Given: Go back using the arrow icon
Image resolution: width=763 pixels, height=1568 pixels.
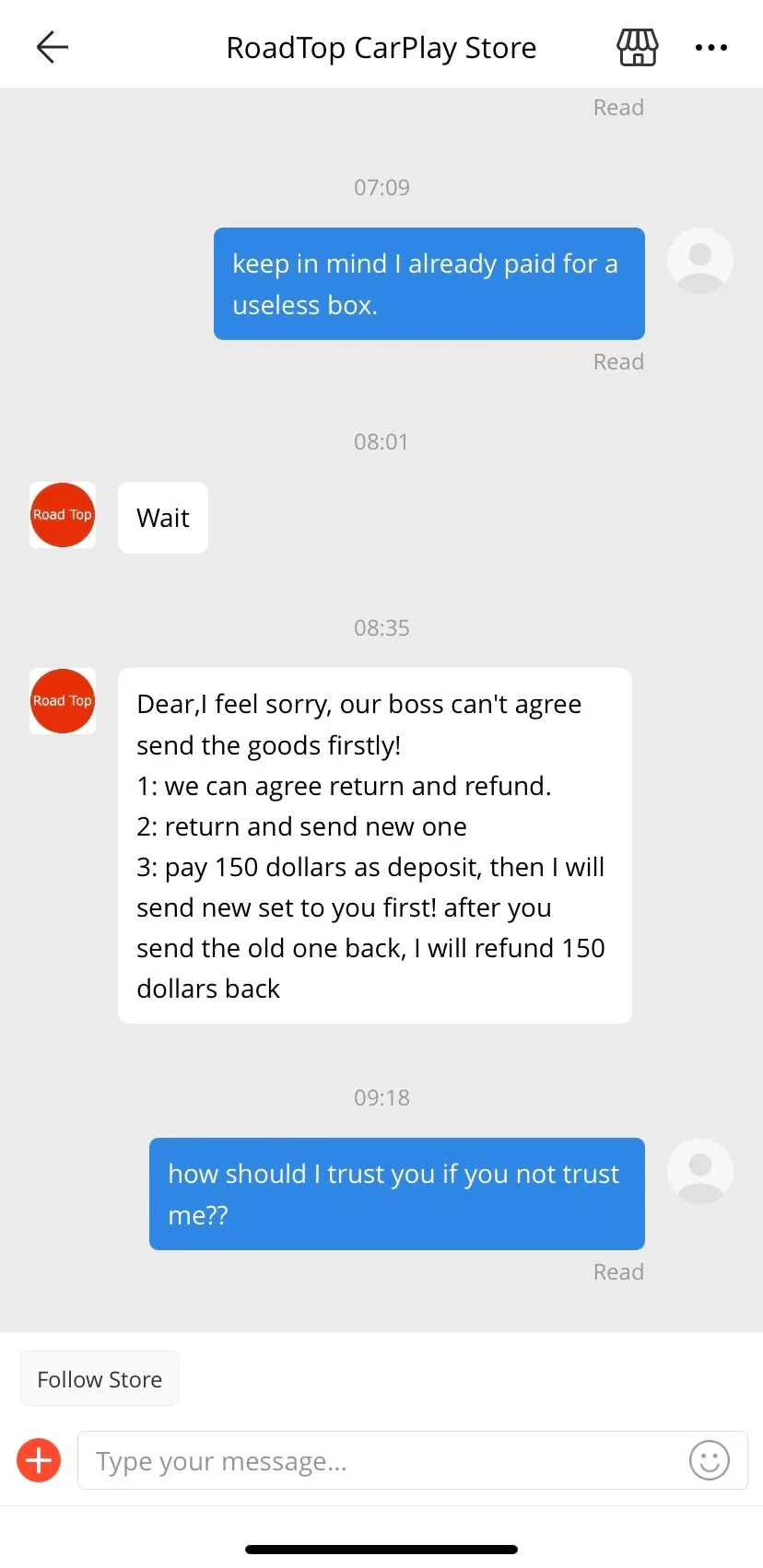Looking at the screenshot, I should (53, 47).
